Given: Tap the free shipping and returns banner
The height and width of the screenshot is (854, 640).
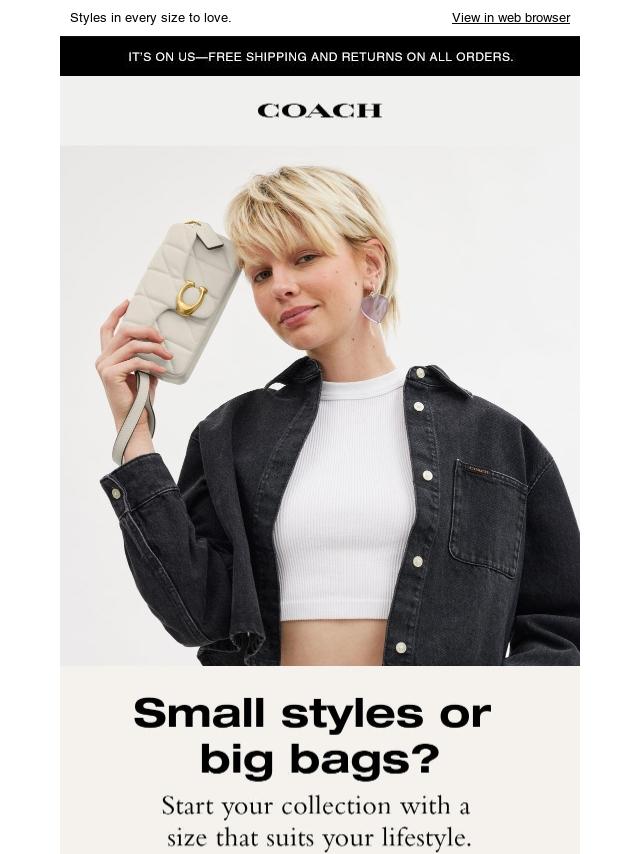Looking at the screenshot, I should [x=320, y=57].
